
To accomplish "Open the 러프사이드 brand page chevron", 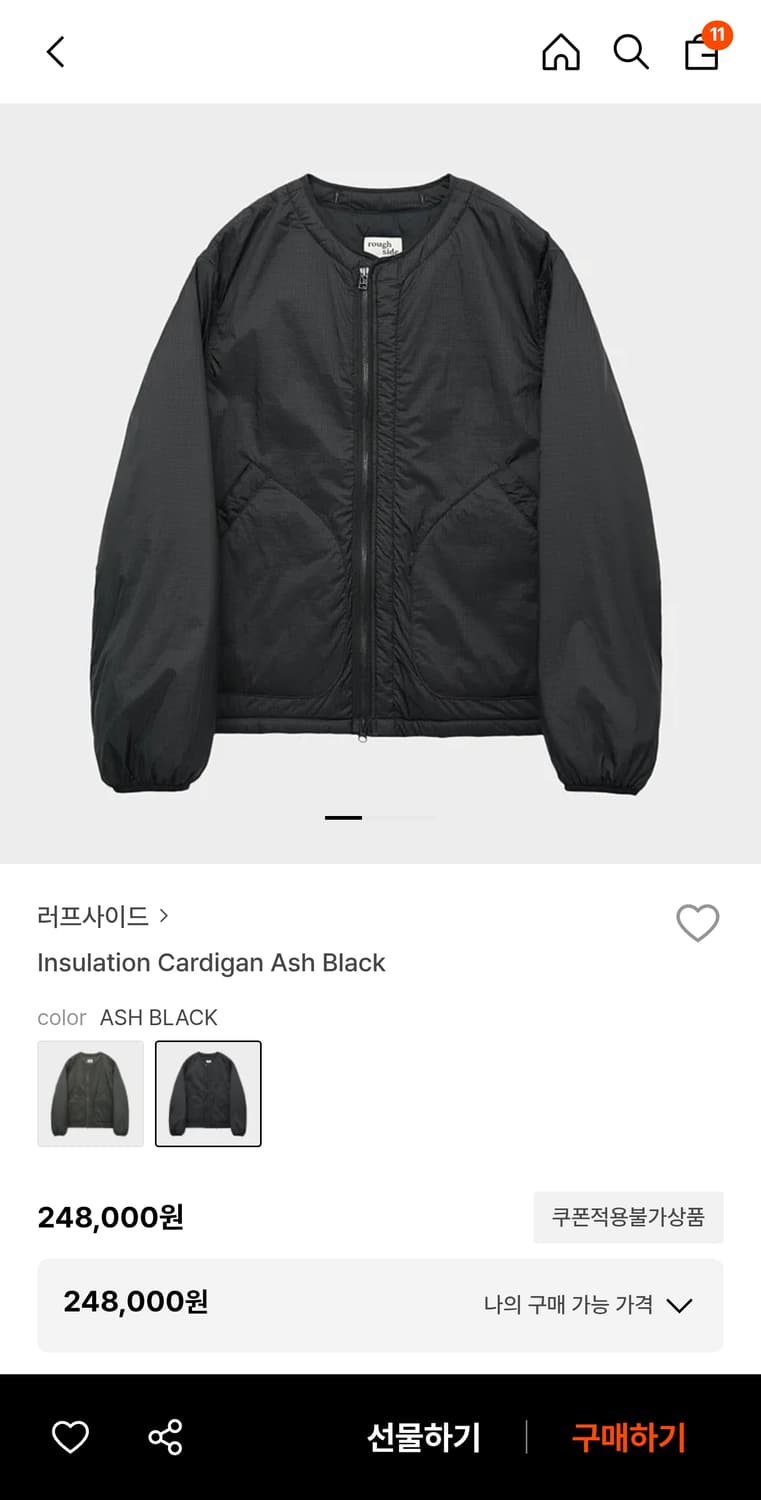I will [163, 915].
